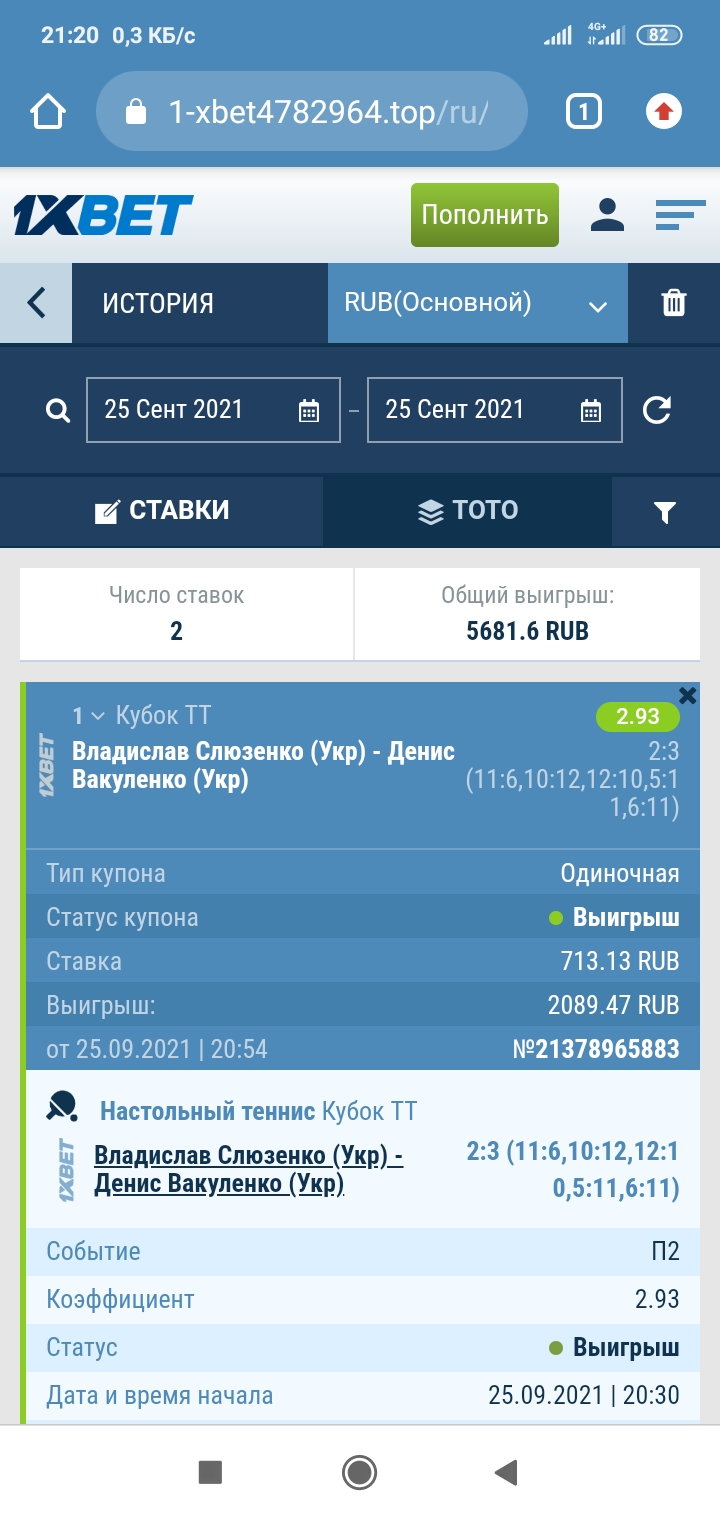Viewport: 720px width, 1520px height.
Task: Tap the search magnifier beside dates
Action: (58, 410)
